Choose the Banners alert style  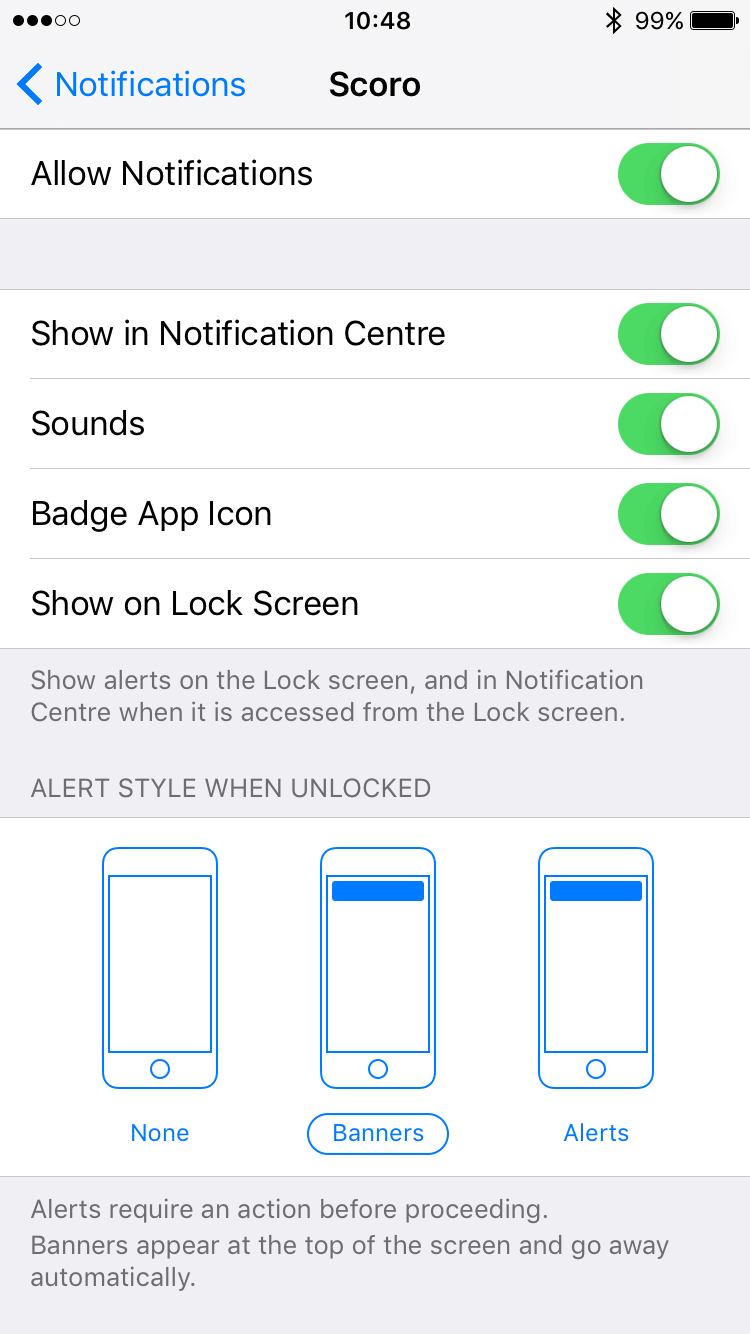point(378,996)
